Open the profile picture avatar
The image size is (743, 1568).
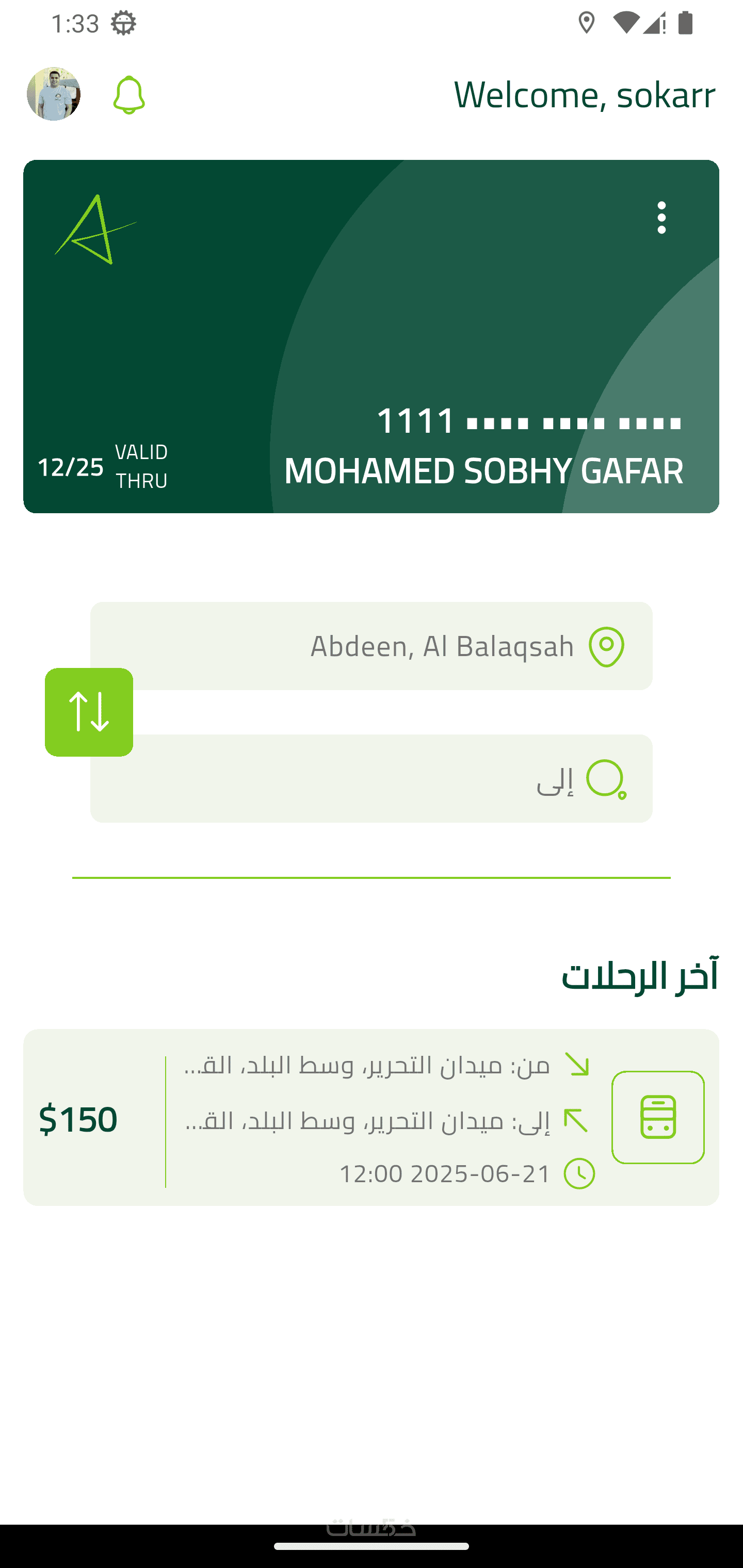pos(54,94)
